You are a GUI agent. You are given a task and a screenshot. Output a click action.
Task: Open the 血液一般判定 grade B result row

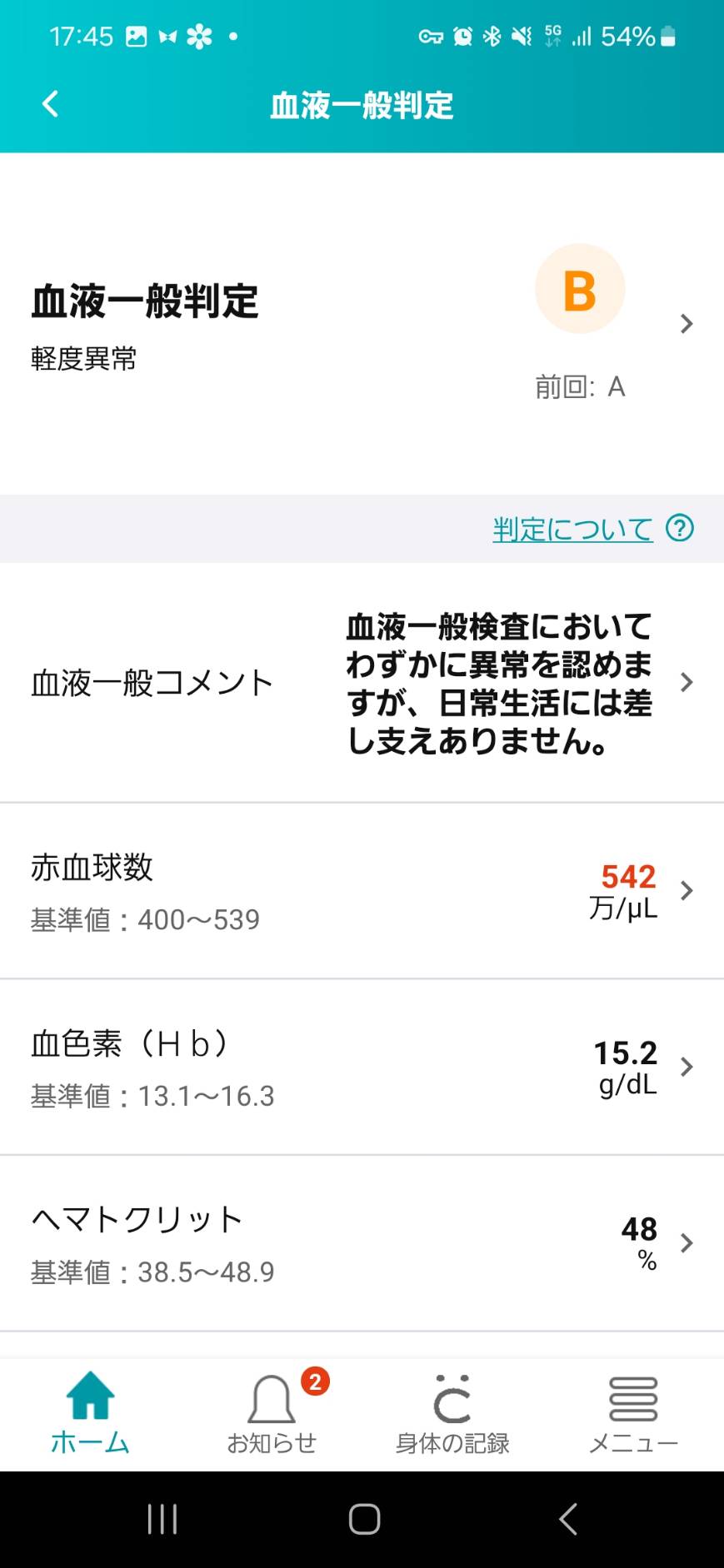tap(362, 323)
